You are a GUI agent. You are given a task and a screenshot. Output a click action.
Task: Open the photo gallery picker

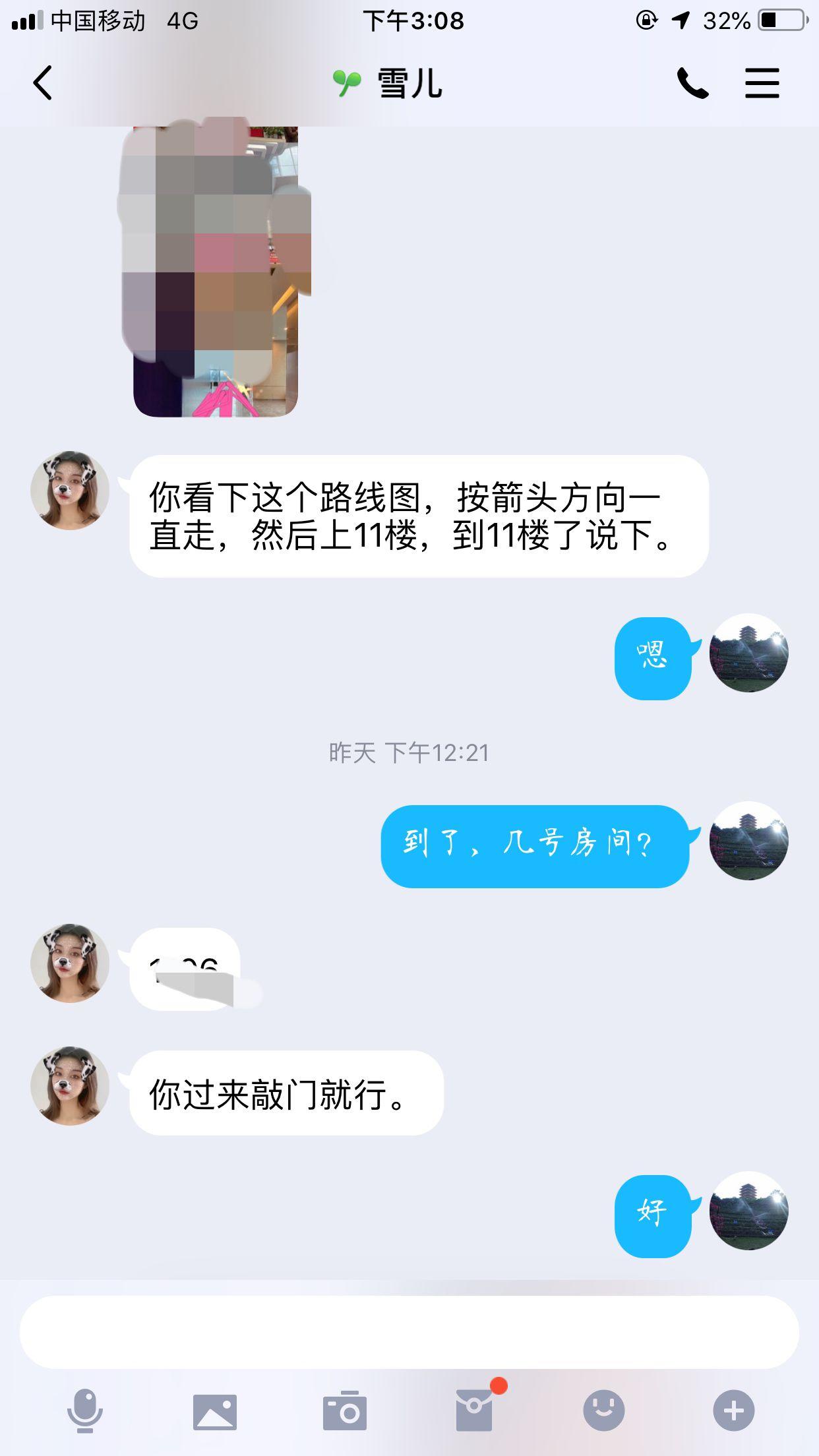pyautogui.click(x=215, y=1412)
